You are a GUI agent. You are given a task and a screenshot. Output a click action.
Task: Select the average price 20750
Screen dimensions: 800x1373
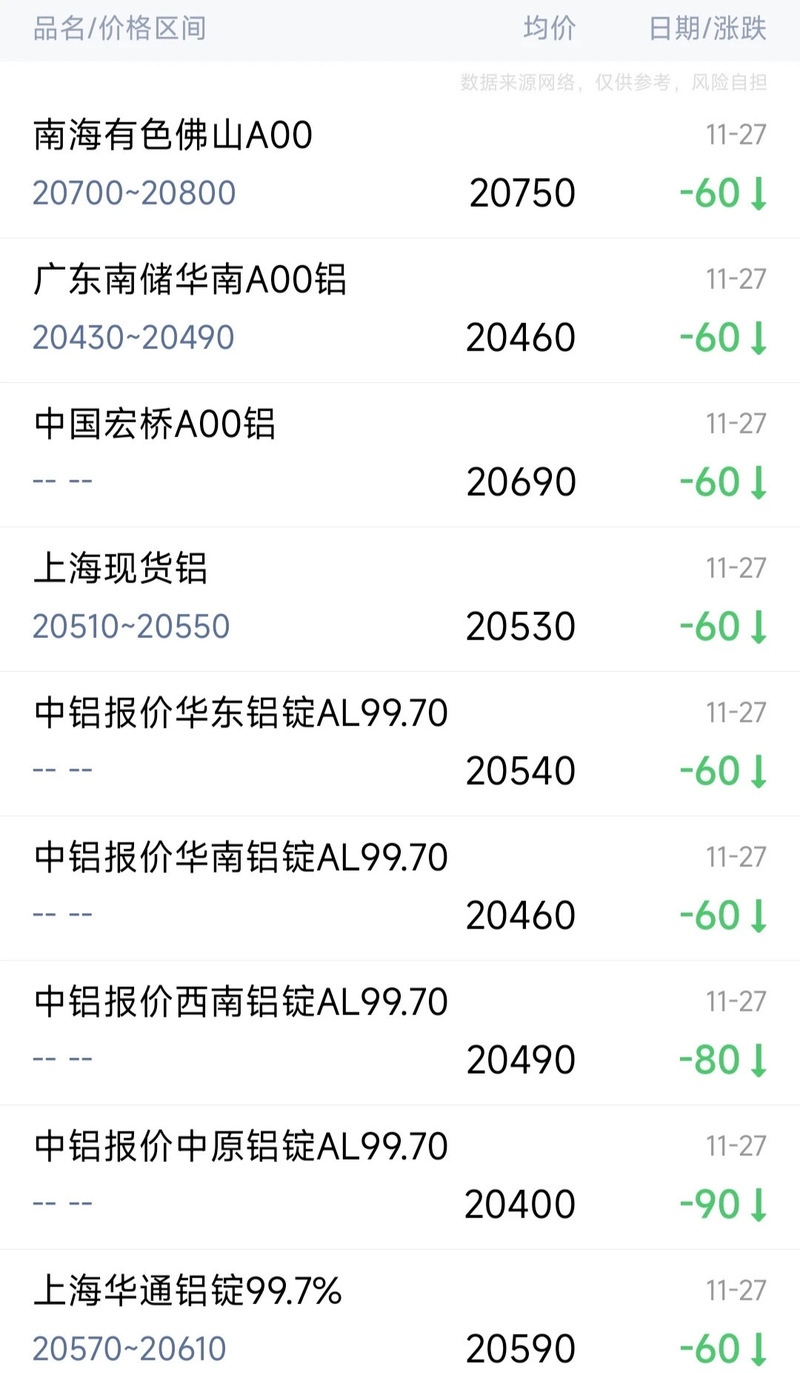pyautogui.click(x=520, y=192)
